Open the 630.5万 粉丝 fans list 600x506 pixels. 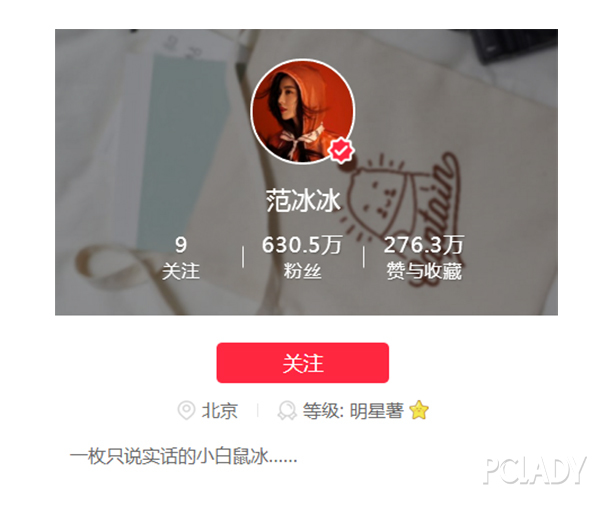302,257
